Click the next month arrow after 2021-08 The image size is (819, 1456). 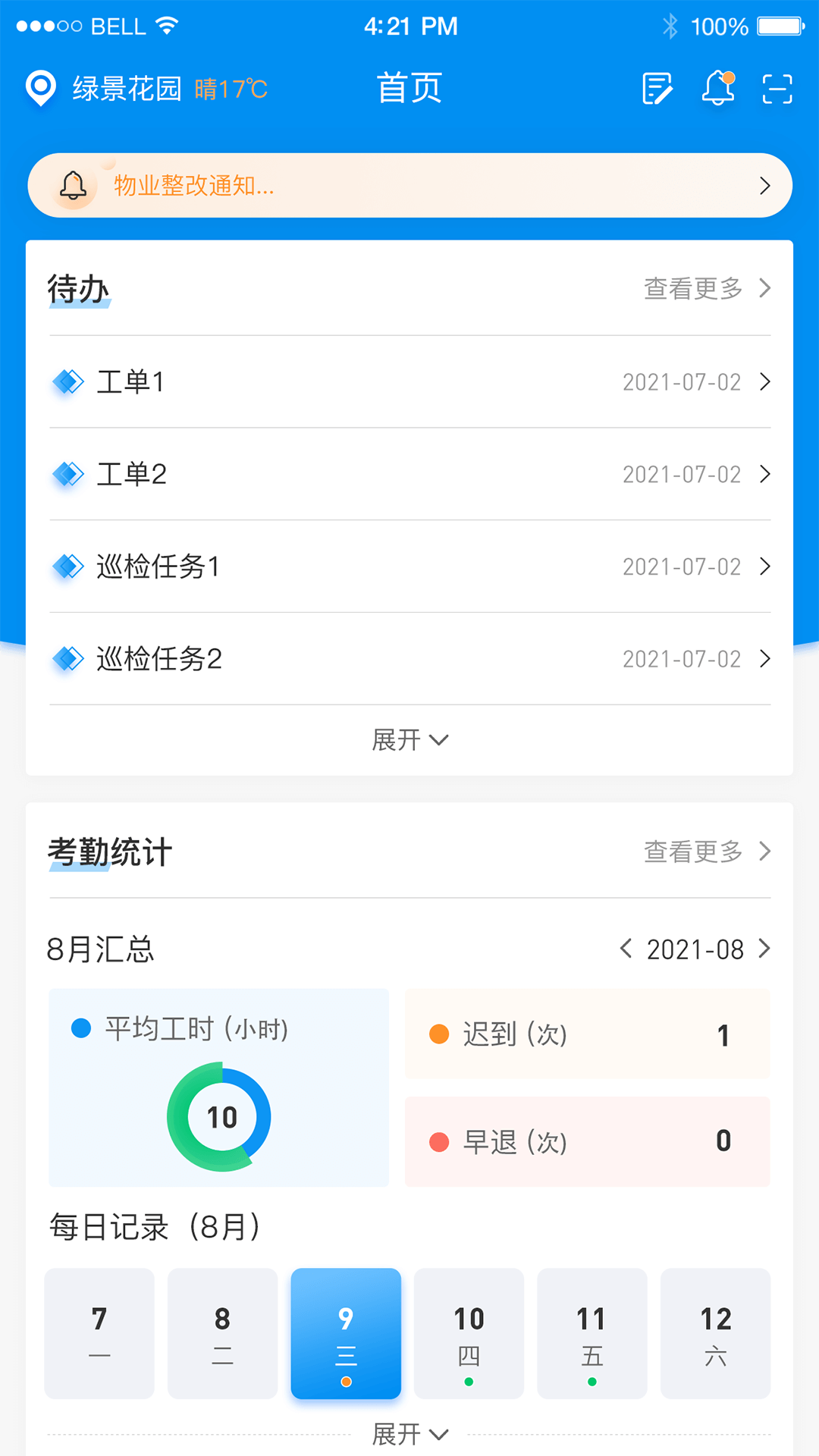point(764,949)
